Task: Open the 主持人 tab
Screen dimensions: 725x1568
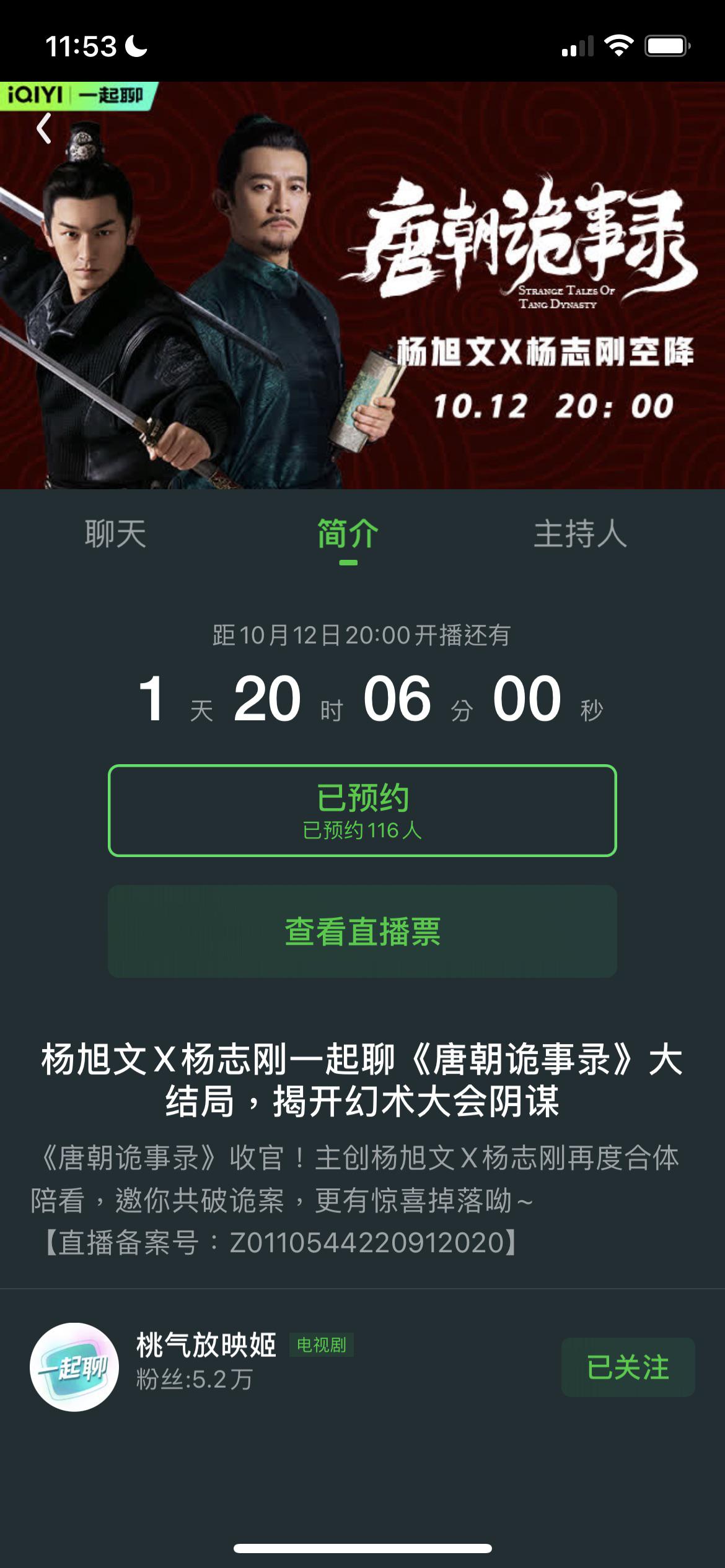Action: click(x=580, y=534)
